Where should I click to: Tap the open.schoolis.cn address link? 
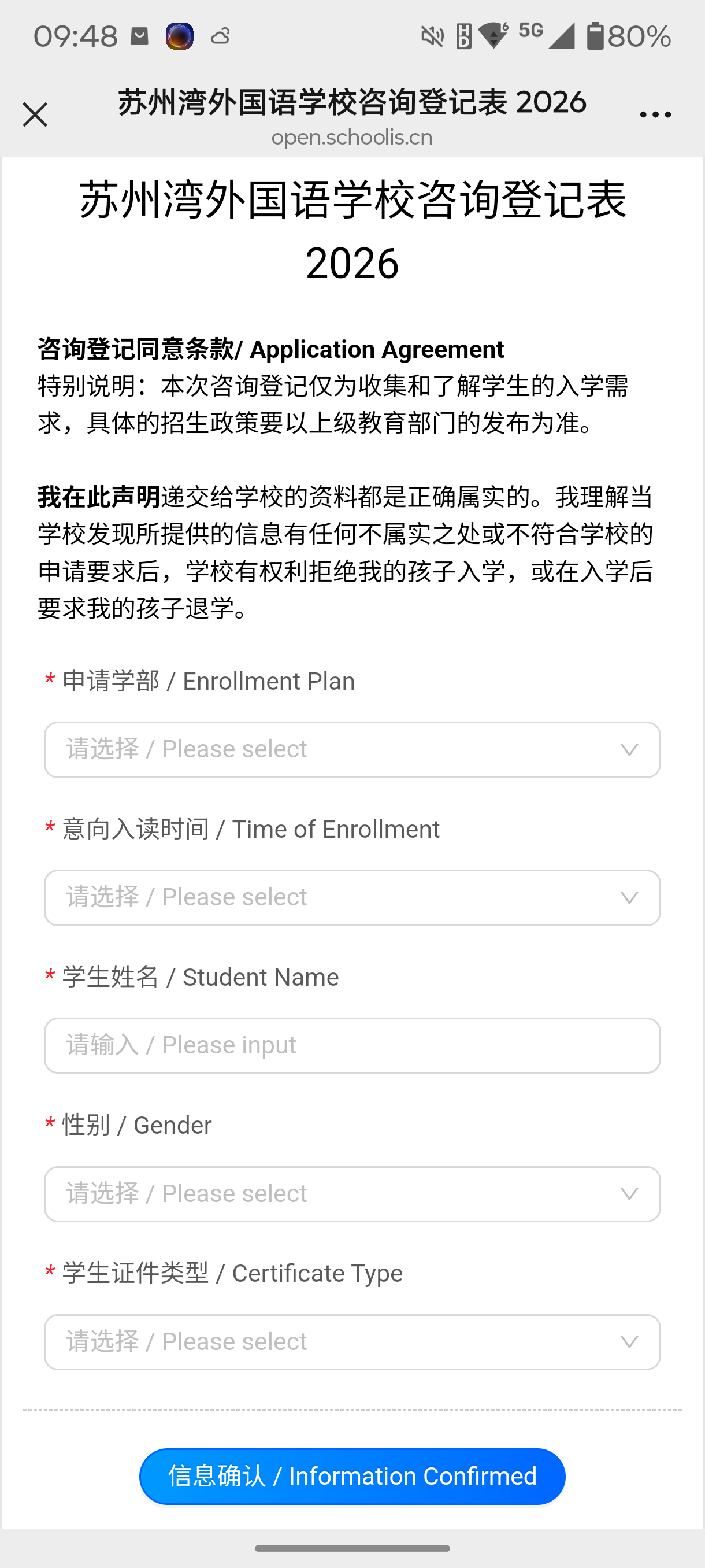coord(351,136)
